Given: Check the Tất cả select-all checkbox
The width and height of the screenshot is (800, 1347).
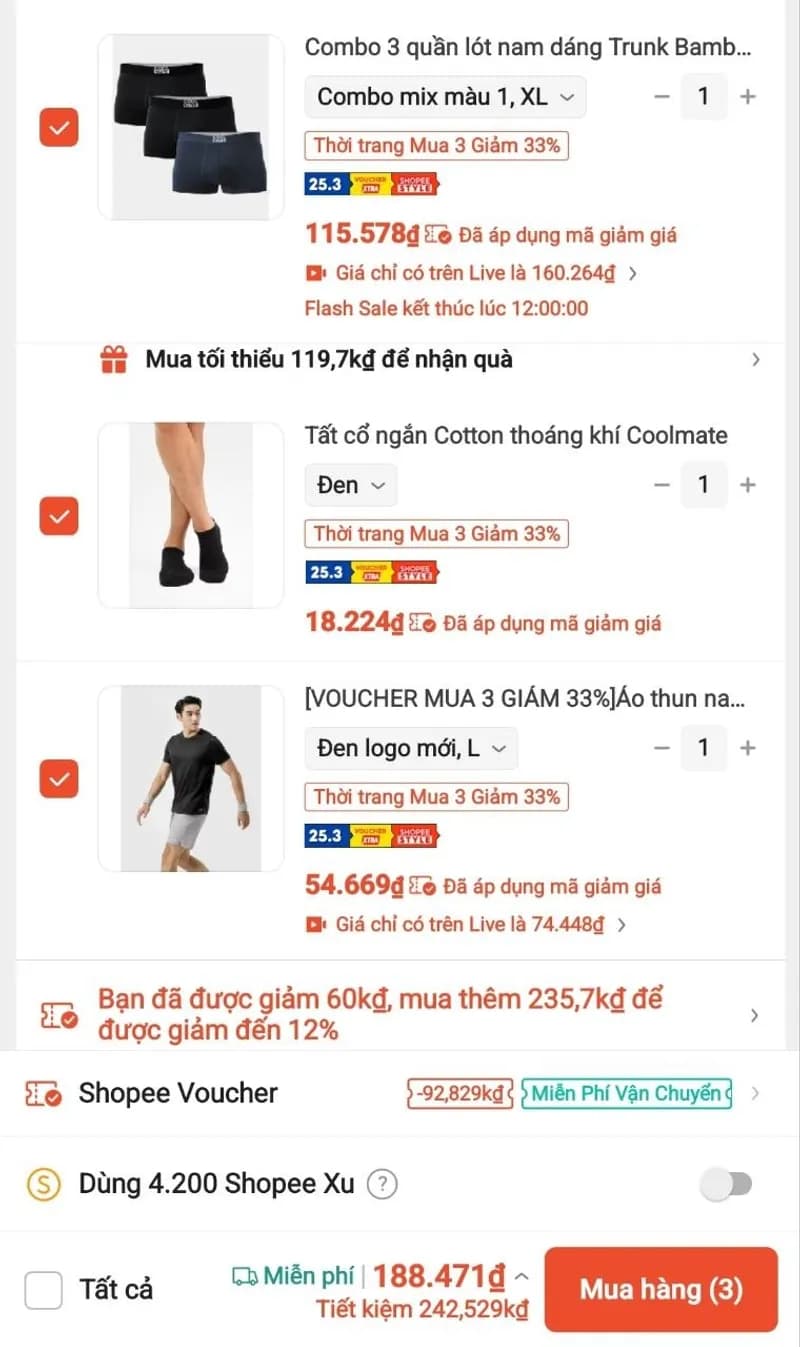Looking at the screenshot, I should pos(42,1290).
